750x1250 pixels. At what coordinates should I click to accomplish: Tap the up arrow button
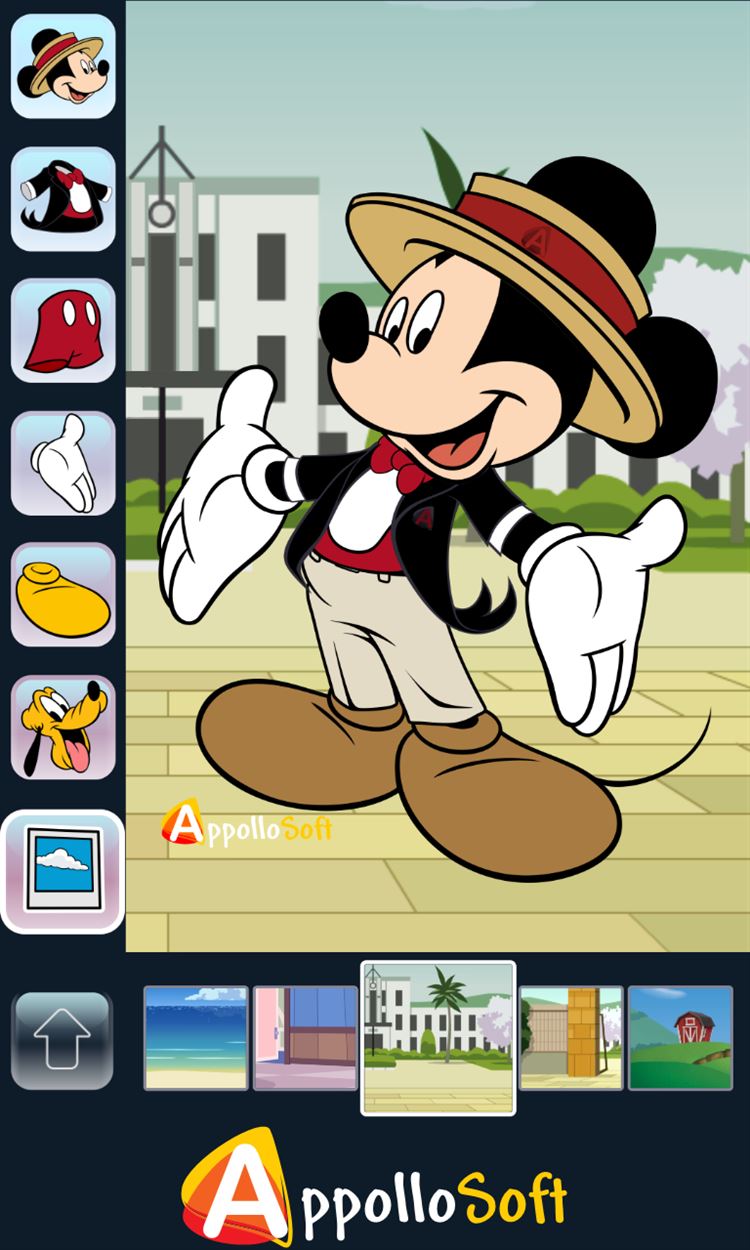62,1040
